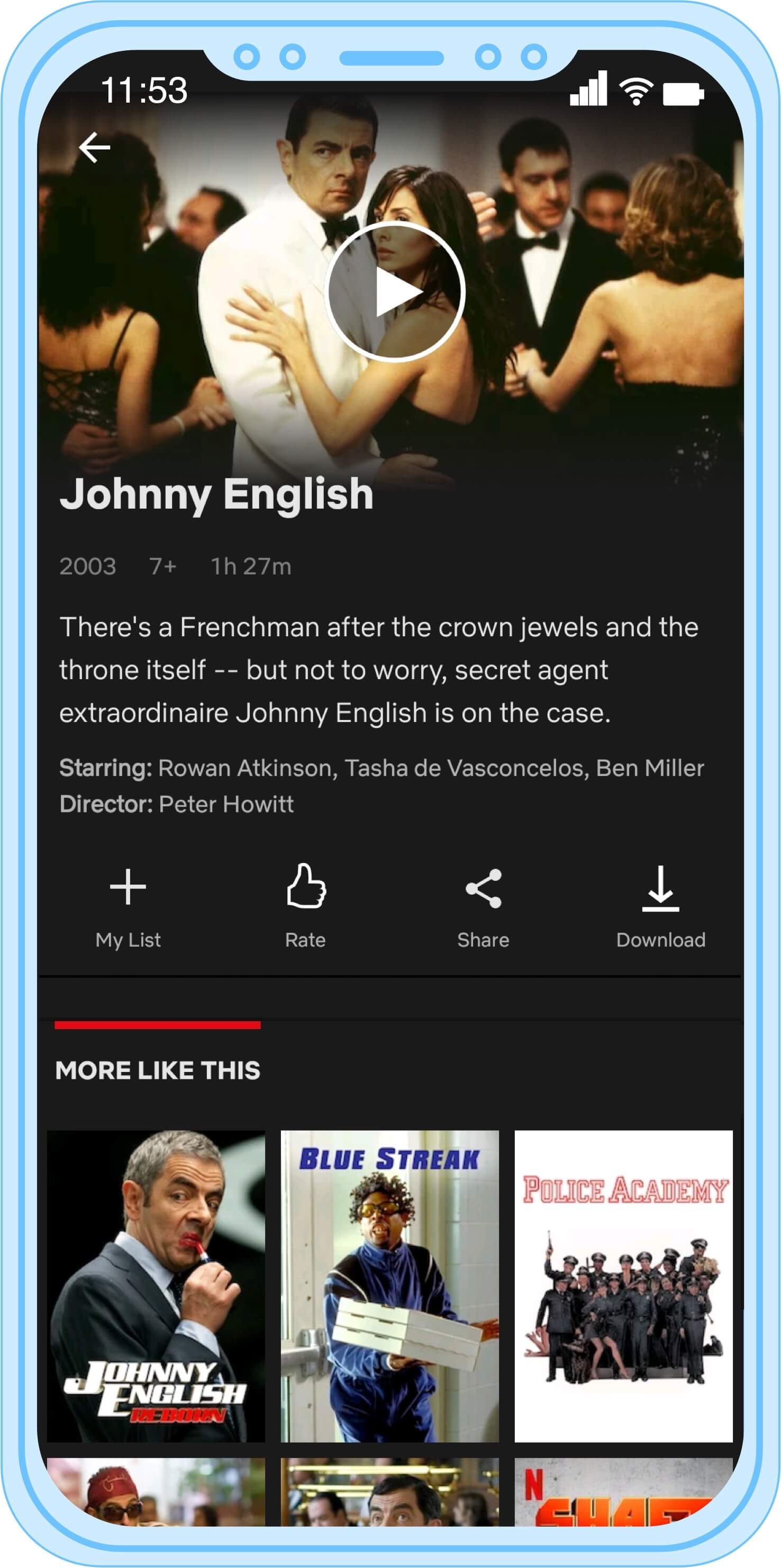The width and height of the screenshot is (781, 1568).
Task: Open the Blue Streak movie tile
Action: click(x=389, y=1285)
